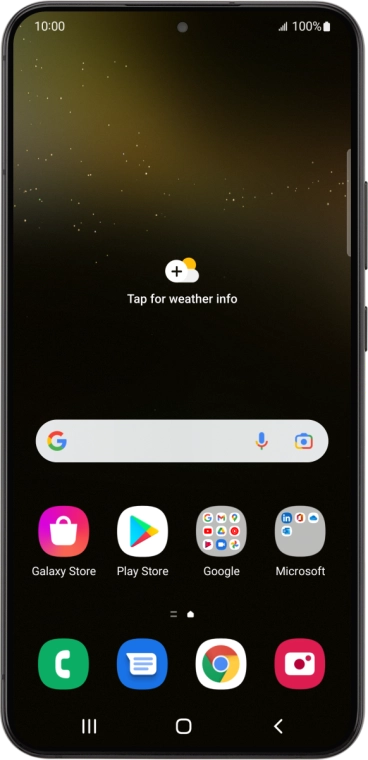368x760 pixels.
Task: Go back using the navigation bar arrow
Action: [278, 726]
